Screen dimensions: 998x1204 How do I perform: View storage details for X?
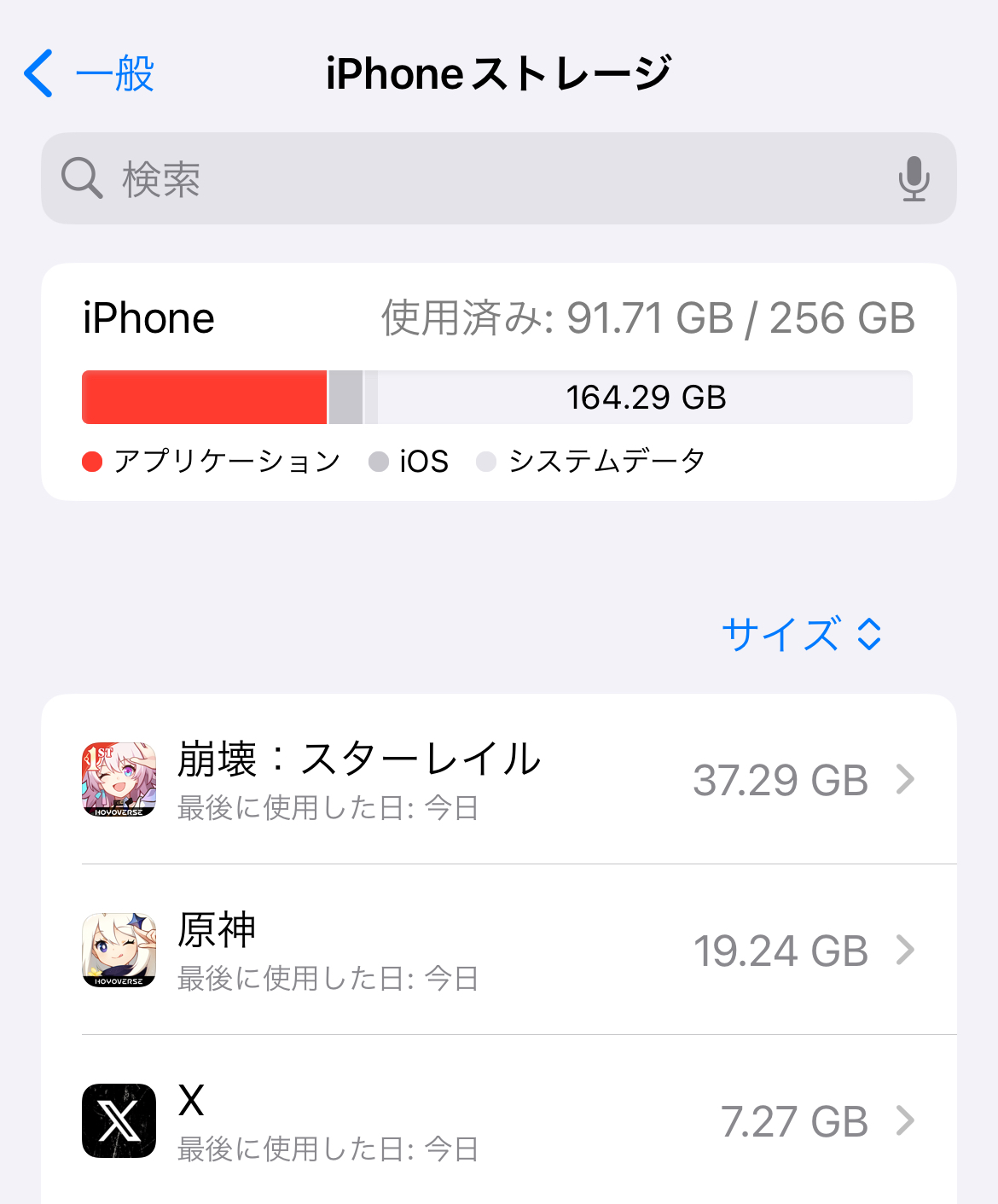[498, 1120]
